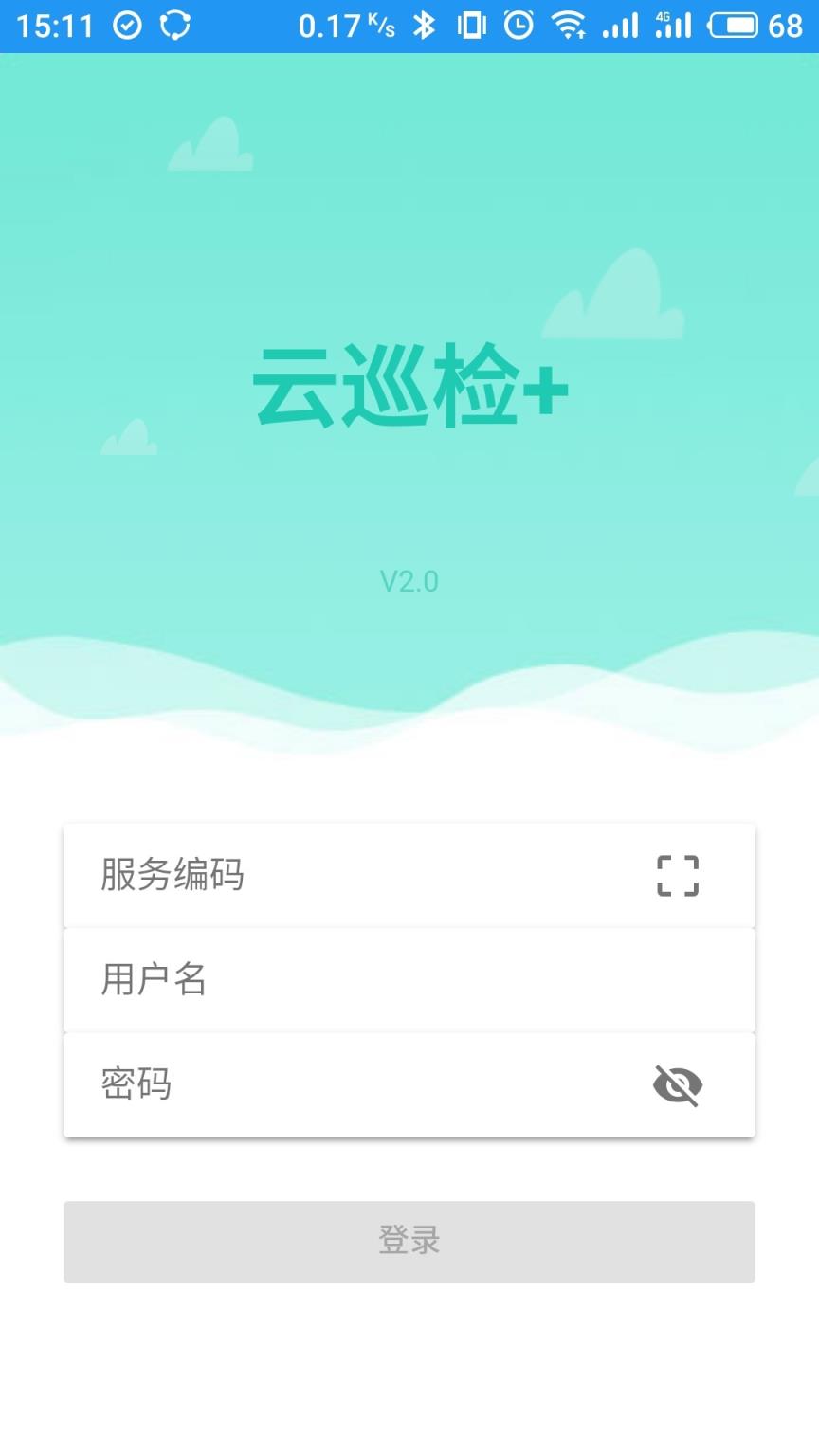Tap the QR code scan icon
Viewport: 819px width, 1456px height.
pyautogui.click(x=677, y=876)
